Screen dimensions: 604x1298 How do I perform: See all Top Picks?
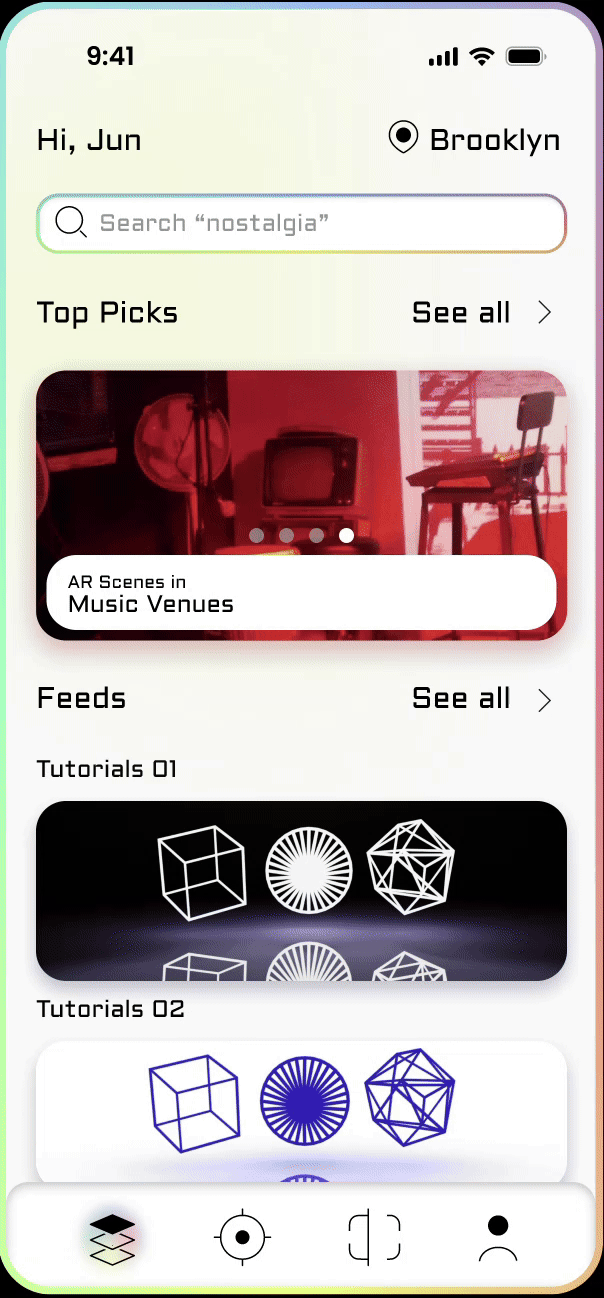pos(482,313)
